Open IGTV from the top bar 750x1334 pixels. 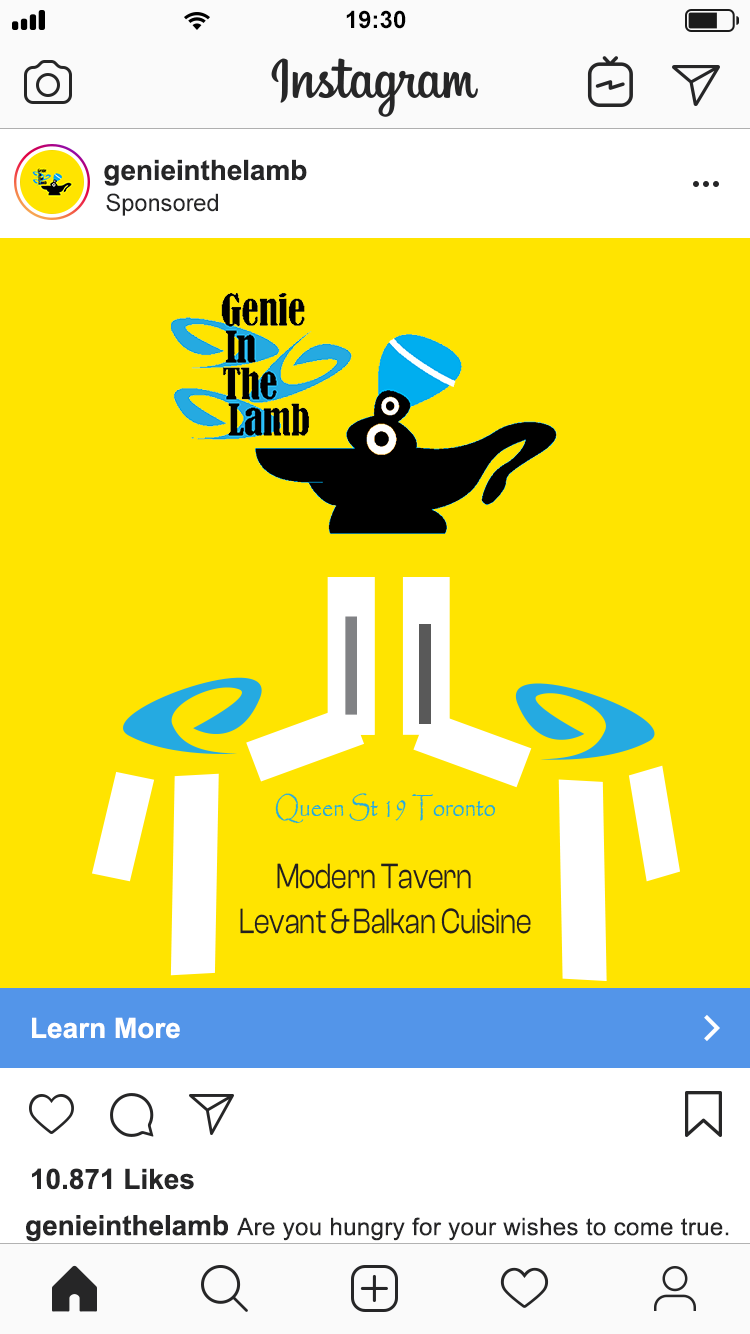pyautogui.click(x=610, y=82)
